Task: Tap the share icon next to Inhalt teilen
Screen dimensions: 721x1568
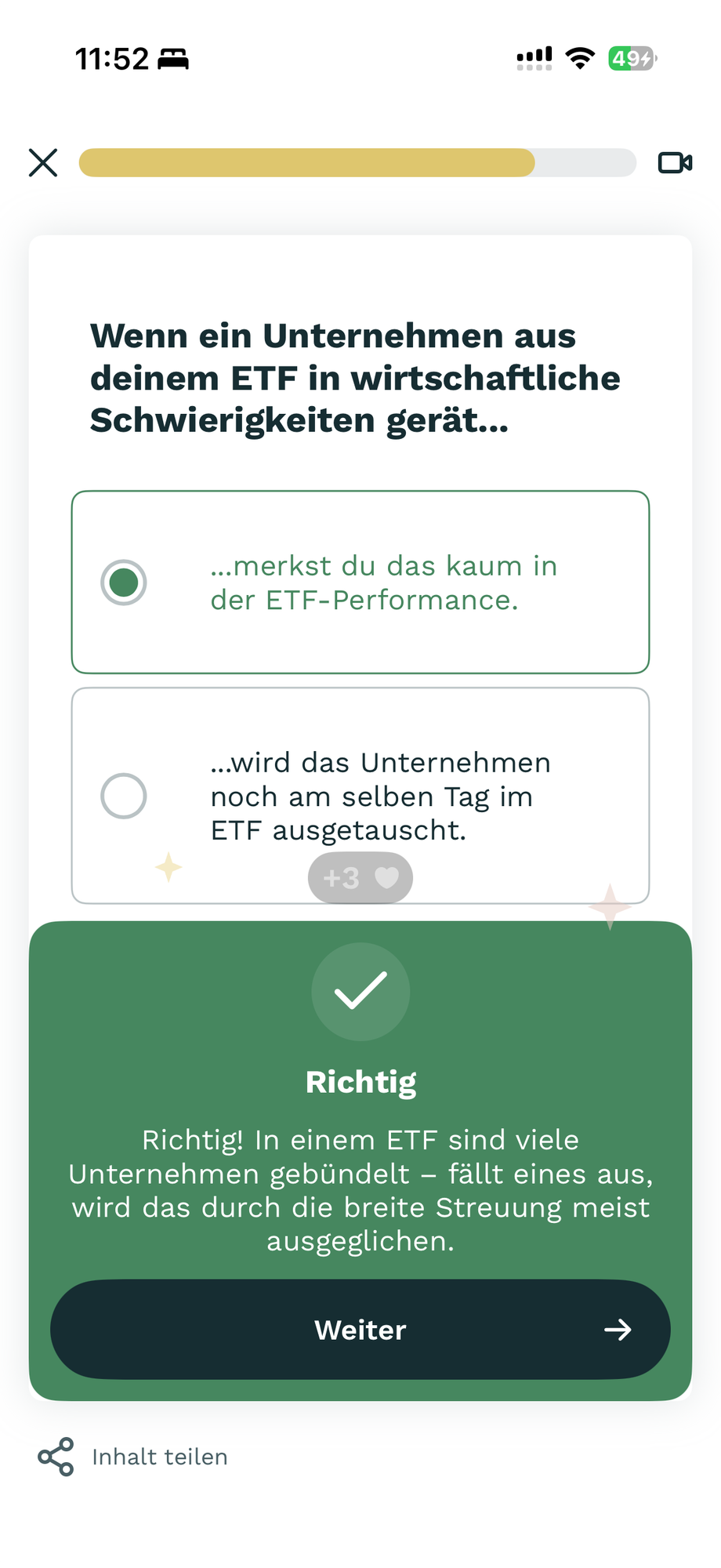Action: tap(56, 1457)
